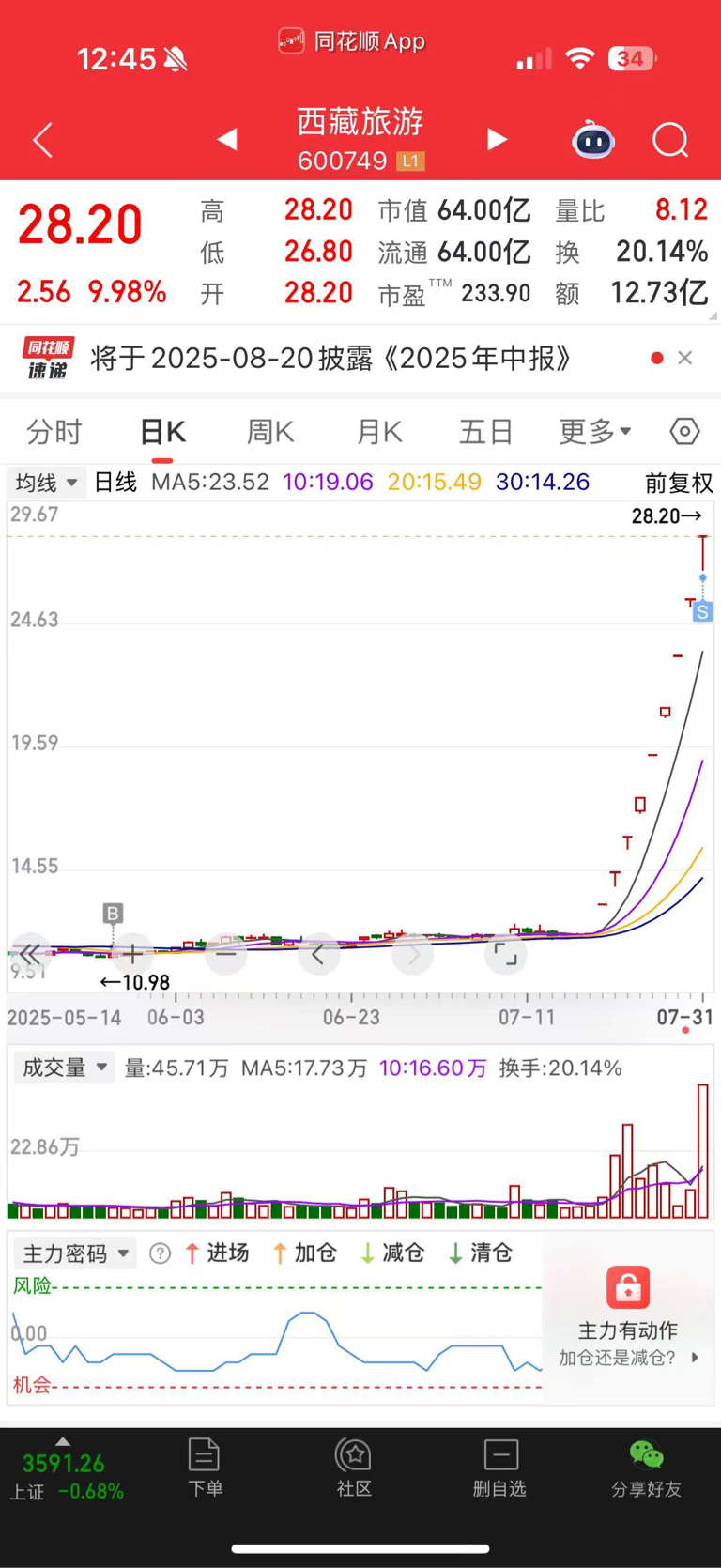The height and width of the screenshot is (1568, 721).
Task: Change the 前复权 adjustment setting
Action: [x=678, y=483]
